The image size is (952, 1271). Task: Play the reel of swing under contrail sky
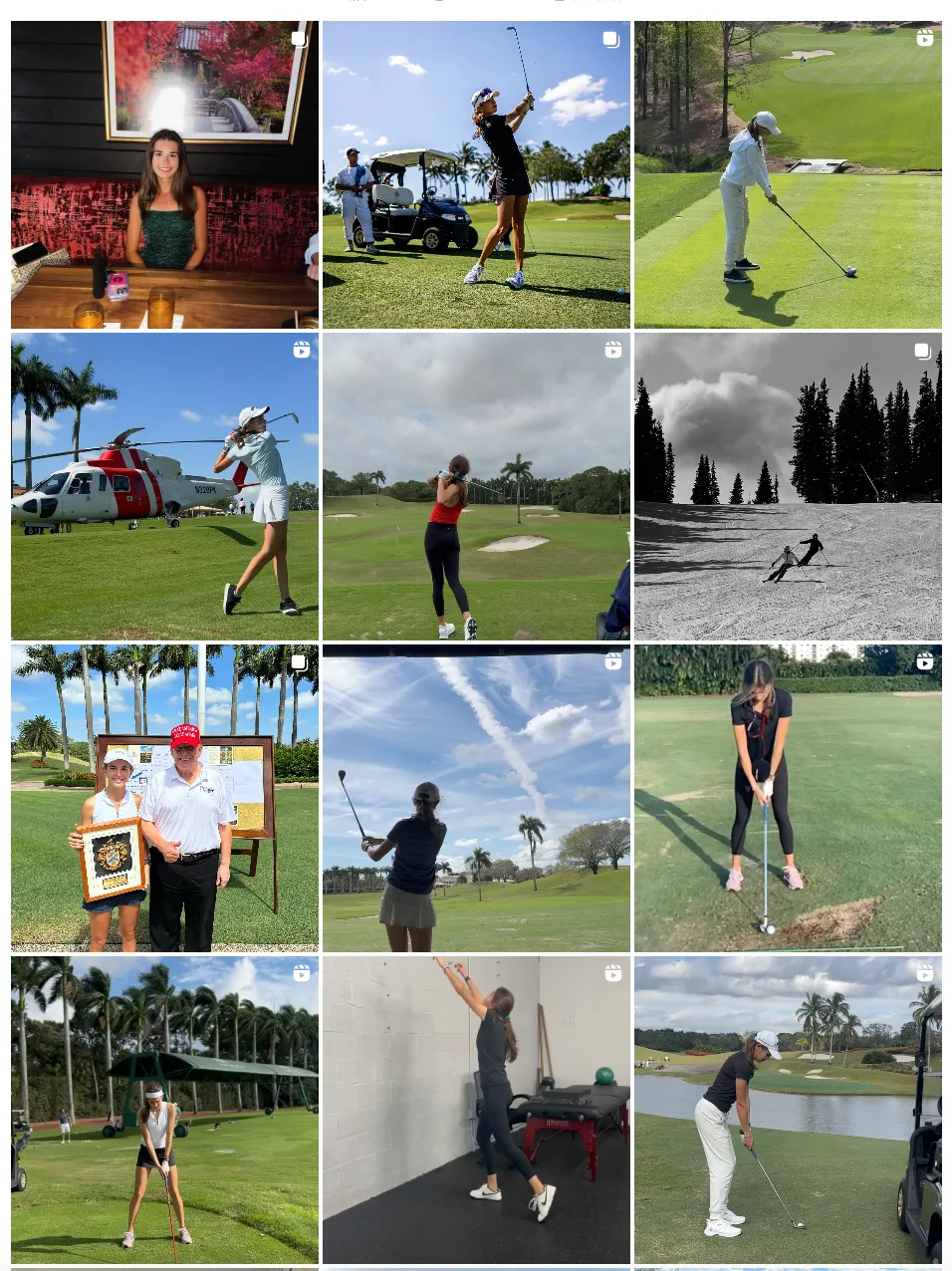pos(476,799)
